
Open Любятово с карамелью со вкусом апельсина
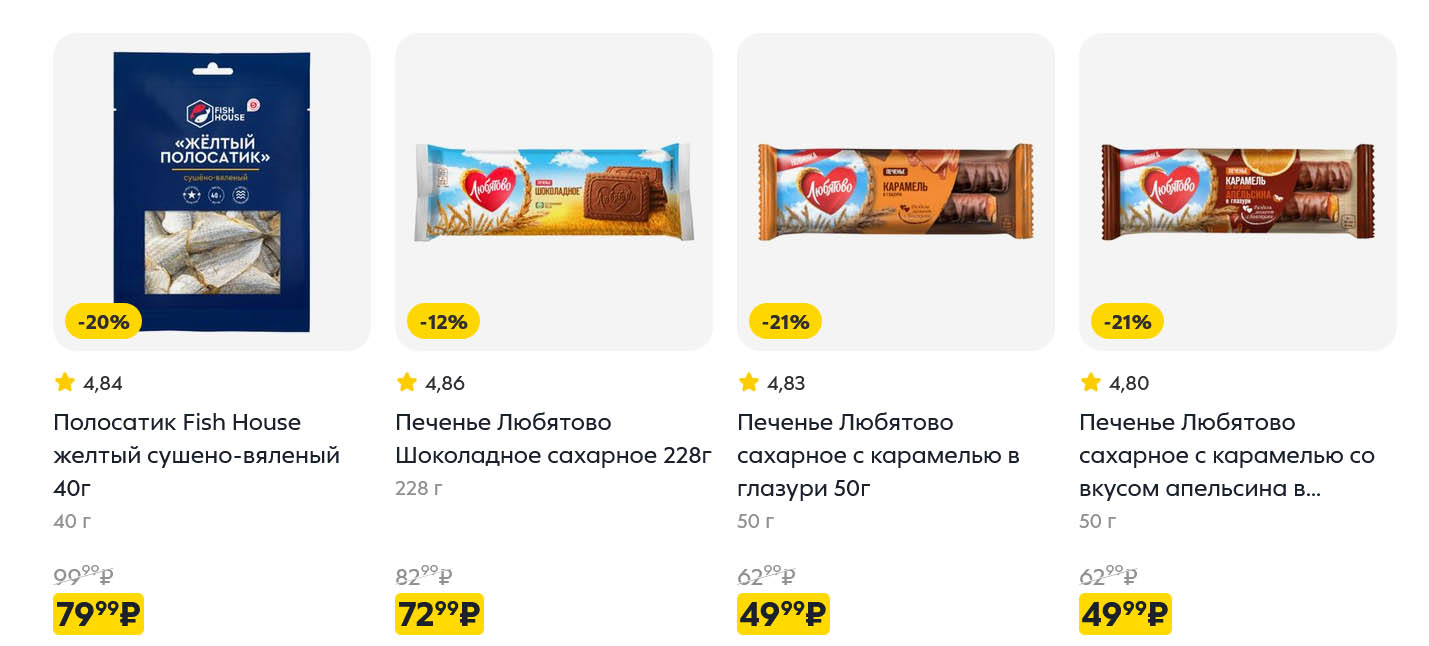(x=1237, y=192)
